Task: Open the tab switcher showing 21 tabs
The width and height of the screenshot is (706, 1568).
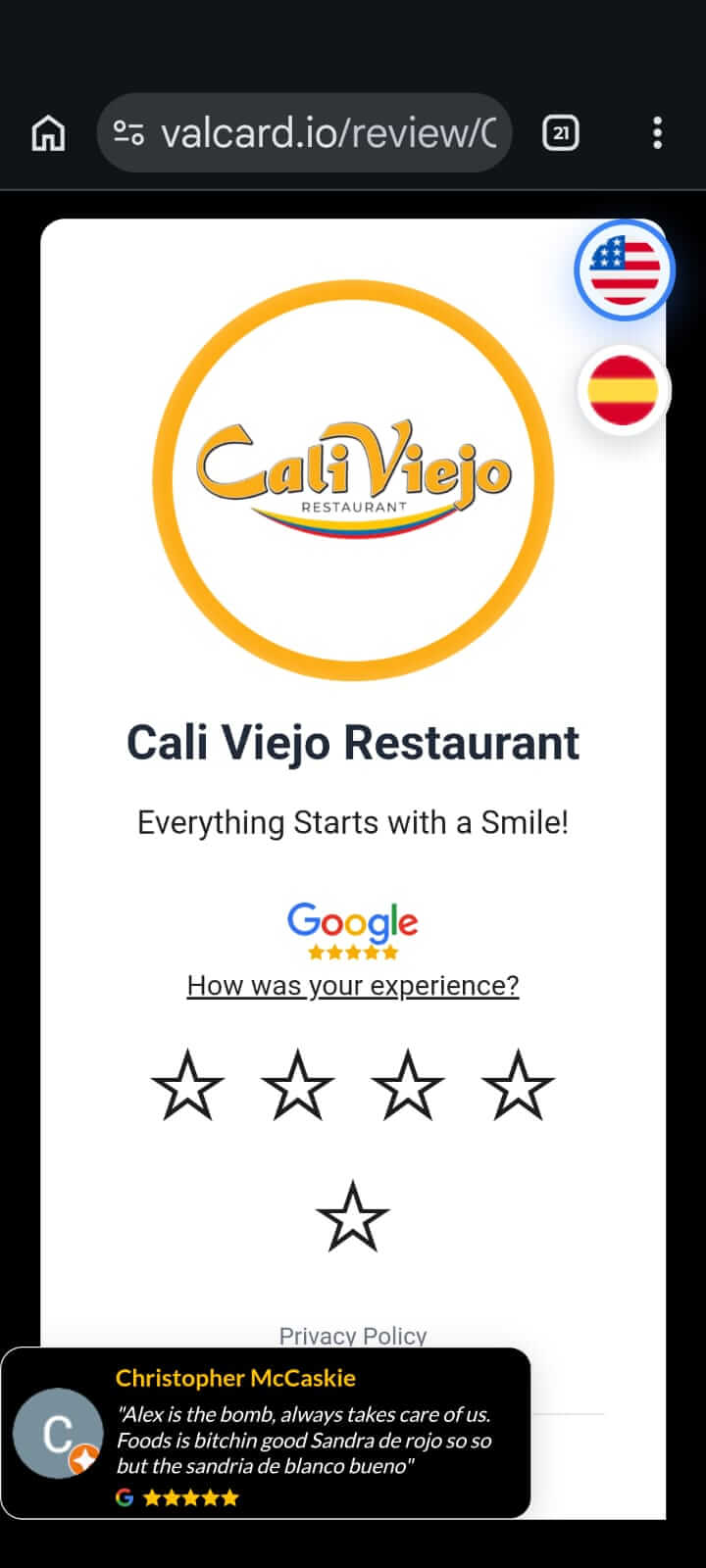Action: coord(561,132)
